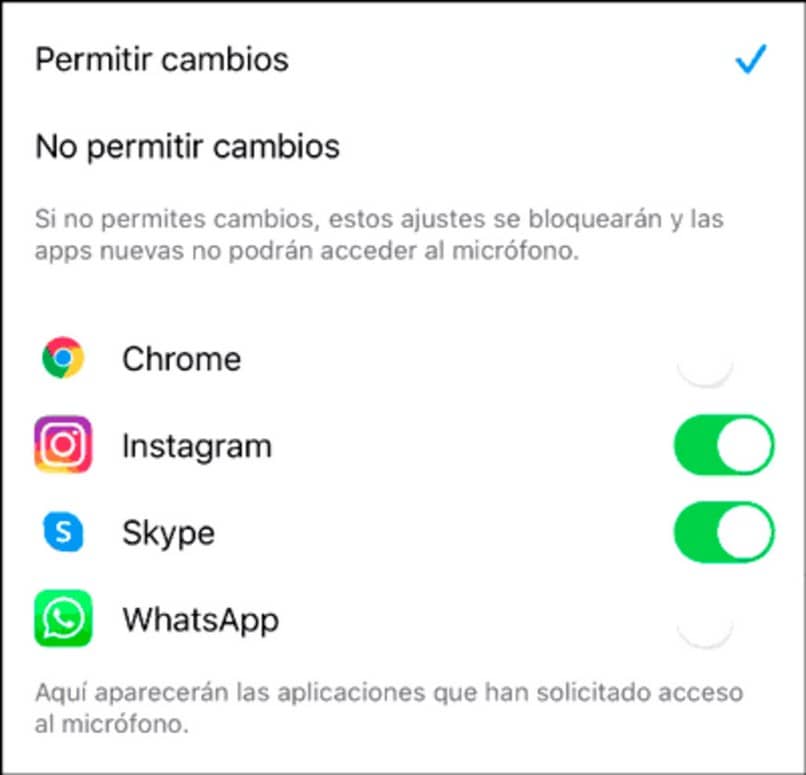806x775 pixels.
Task: Select the Permitir cambios option
Action: coord(162,60)
